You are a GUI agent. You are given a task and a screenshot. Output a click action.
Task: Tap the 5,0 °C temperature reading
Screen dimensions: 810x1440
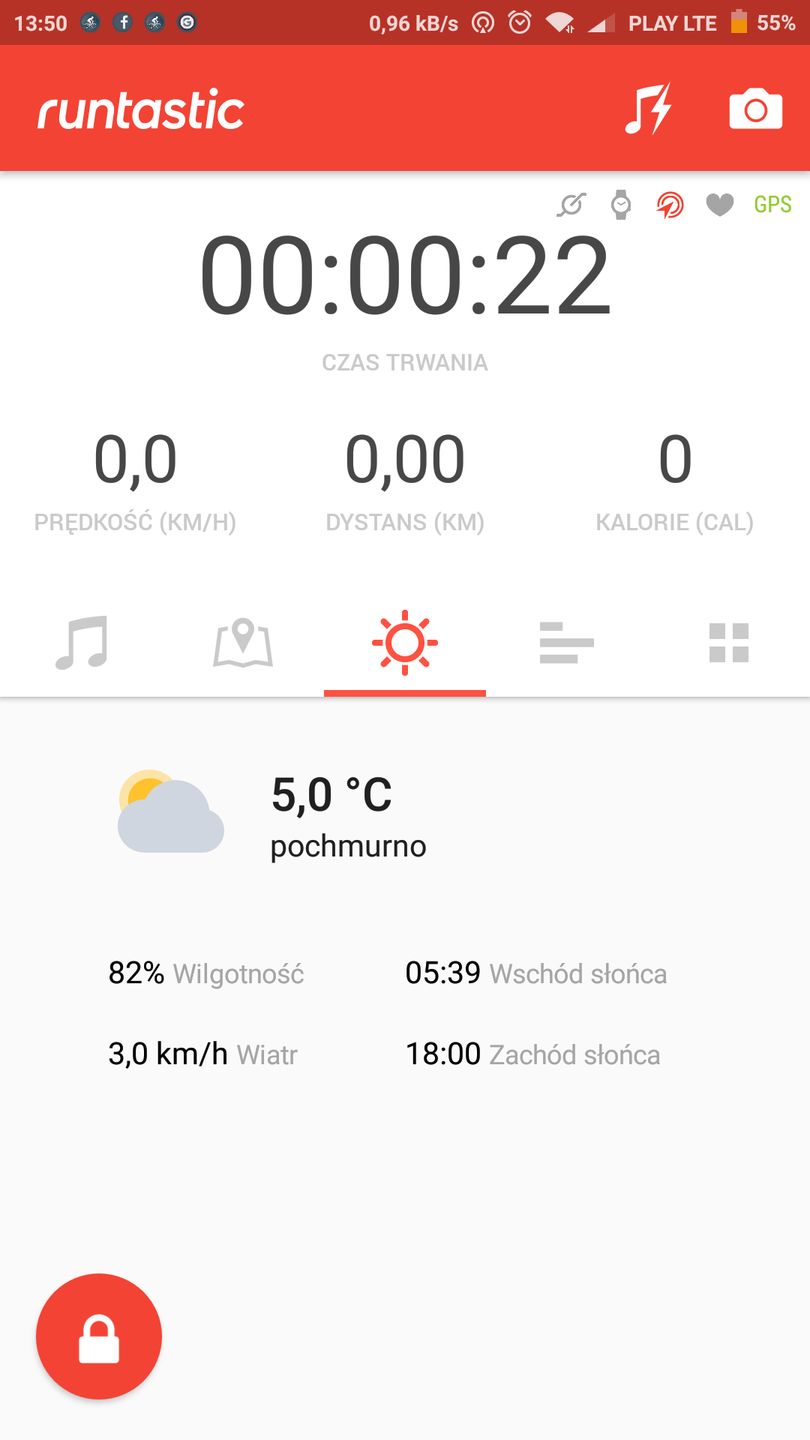point(332,795)
